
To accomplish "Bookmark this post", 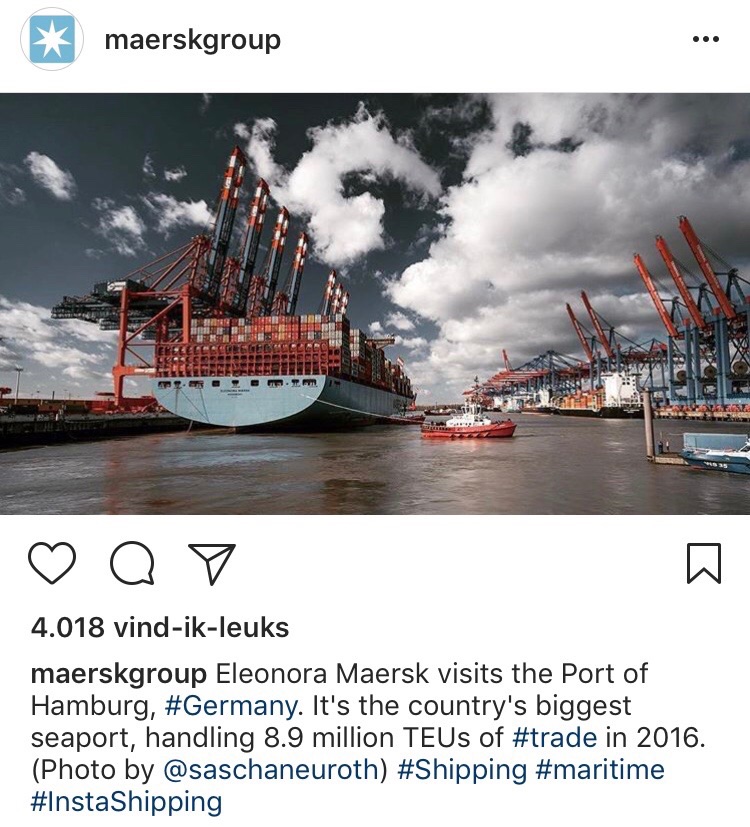I will pos(703,564).
